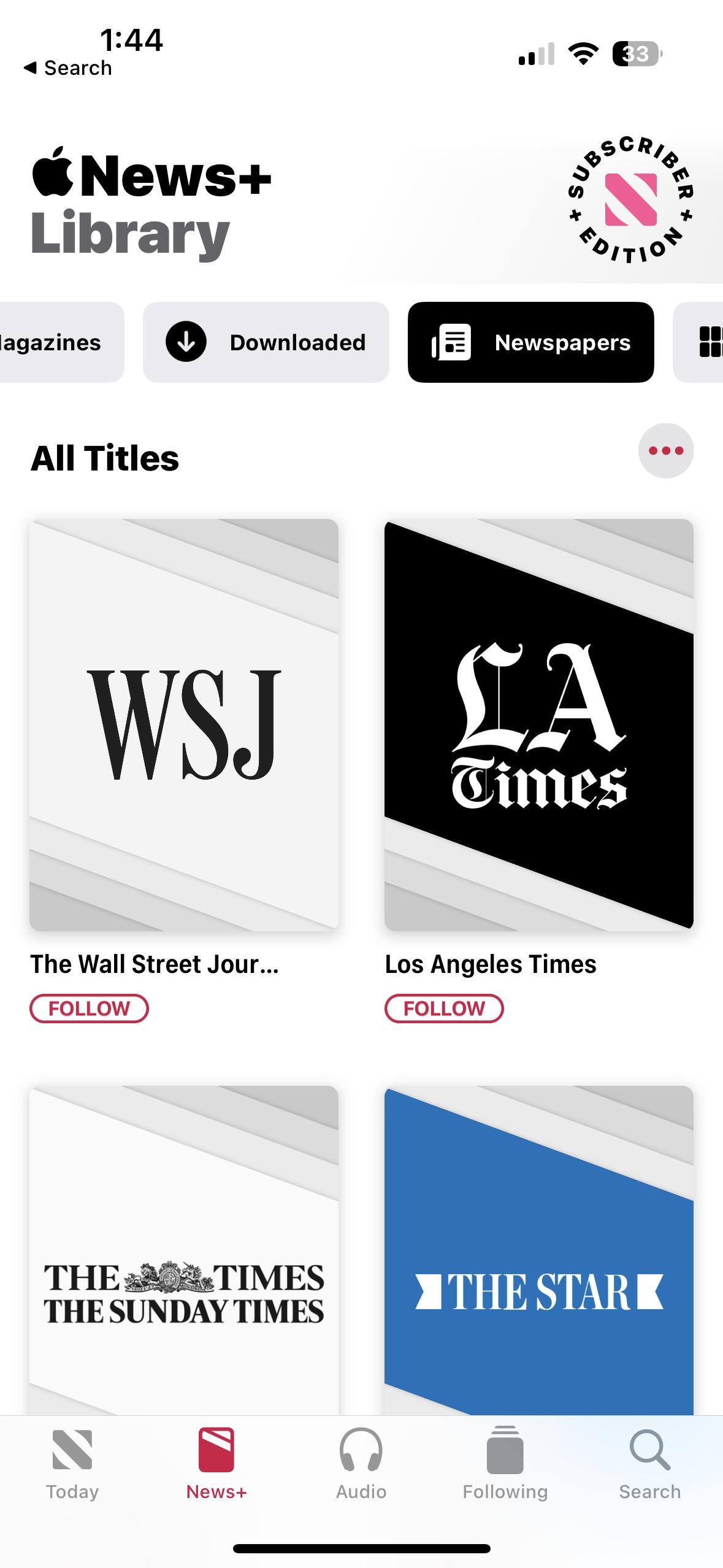The height and width of the screenshot is (1568, 723).
Task: Switch to the Audio tab
Action: 361,1464
